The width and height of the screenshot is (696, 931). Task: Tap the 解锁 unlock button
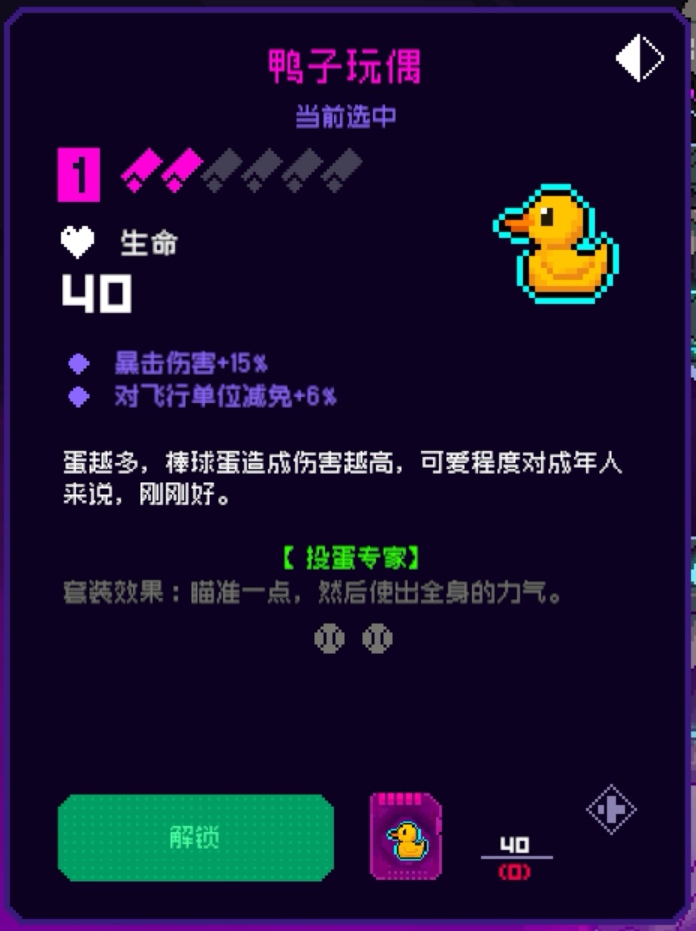coord(195,838)
